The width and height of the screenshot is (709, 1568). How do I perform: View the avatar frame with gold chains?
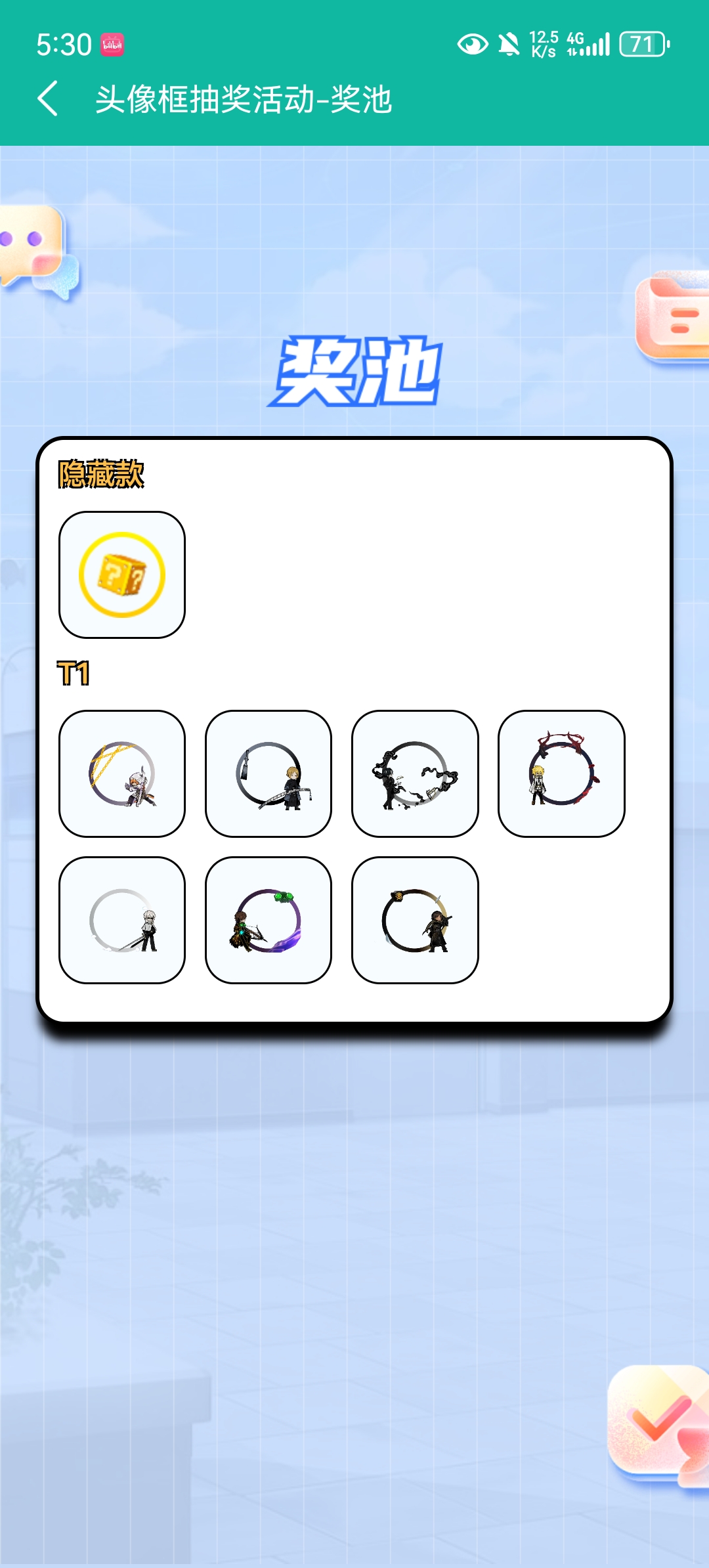pos(122,773)
